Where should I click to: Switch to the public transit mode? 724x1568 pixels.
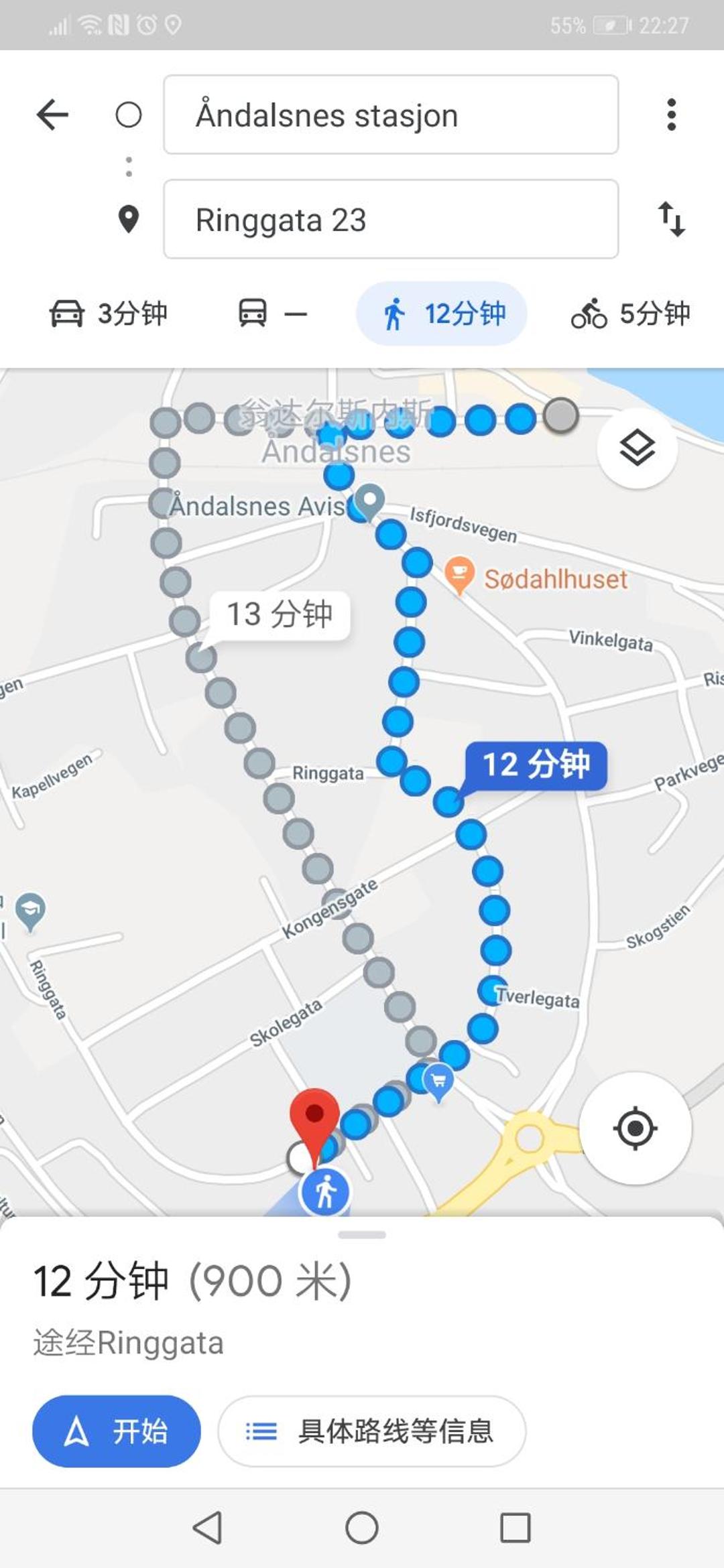pyautogui.click(x=271, y=314)
